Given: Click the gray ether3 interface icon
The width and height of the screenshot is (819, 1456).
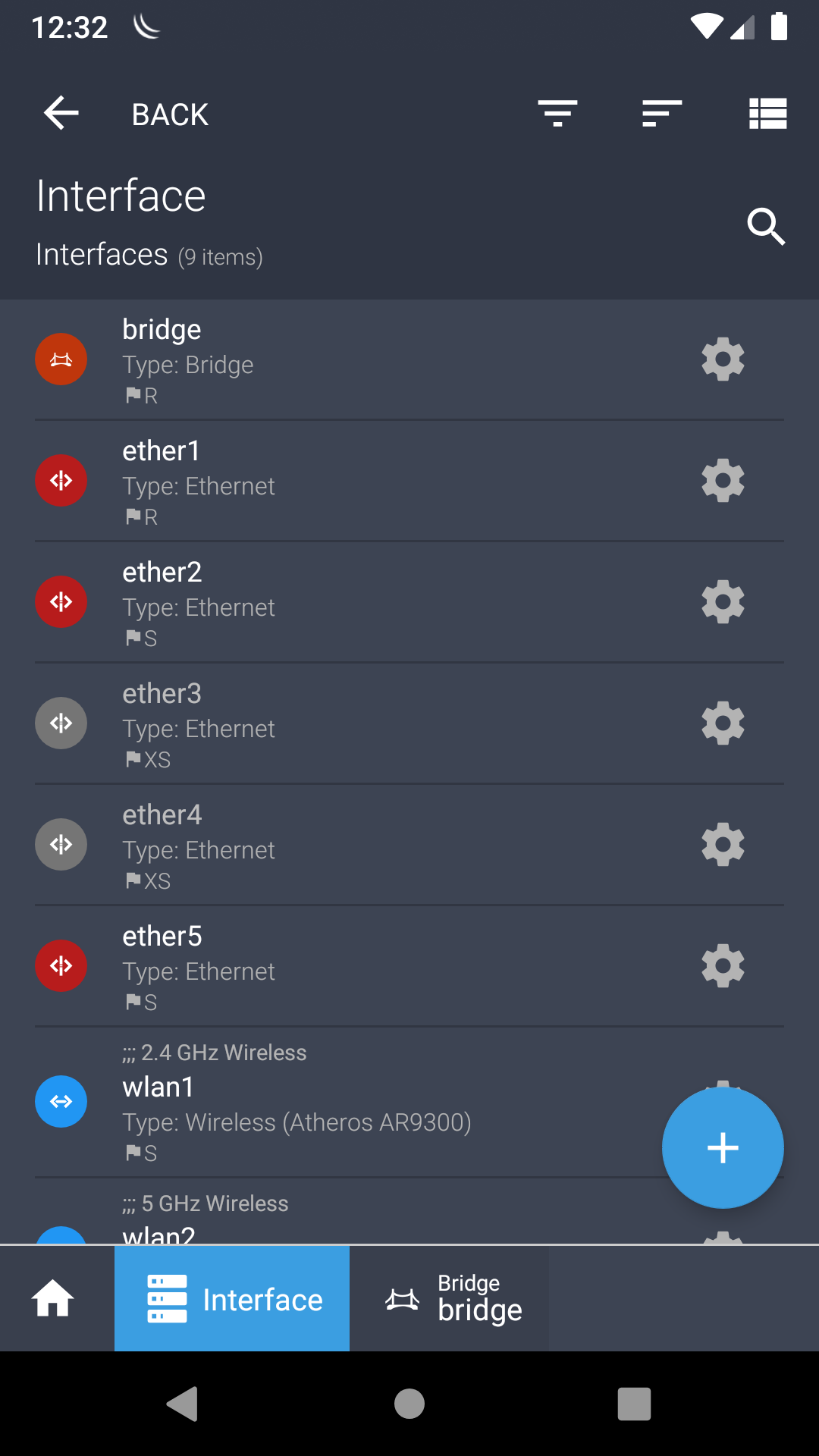Looking at the screenshot, I should point(61,723).
